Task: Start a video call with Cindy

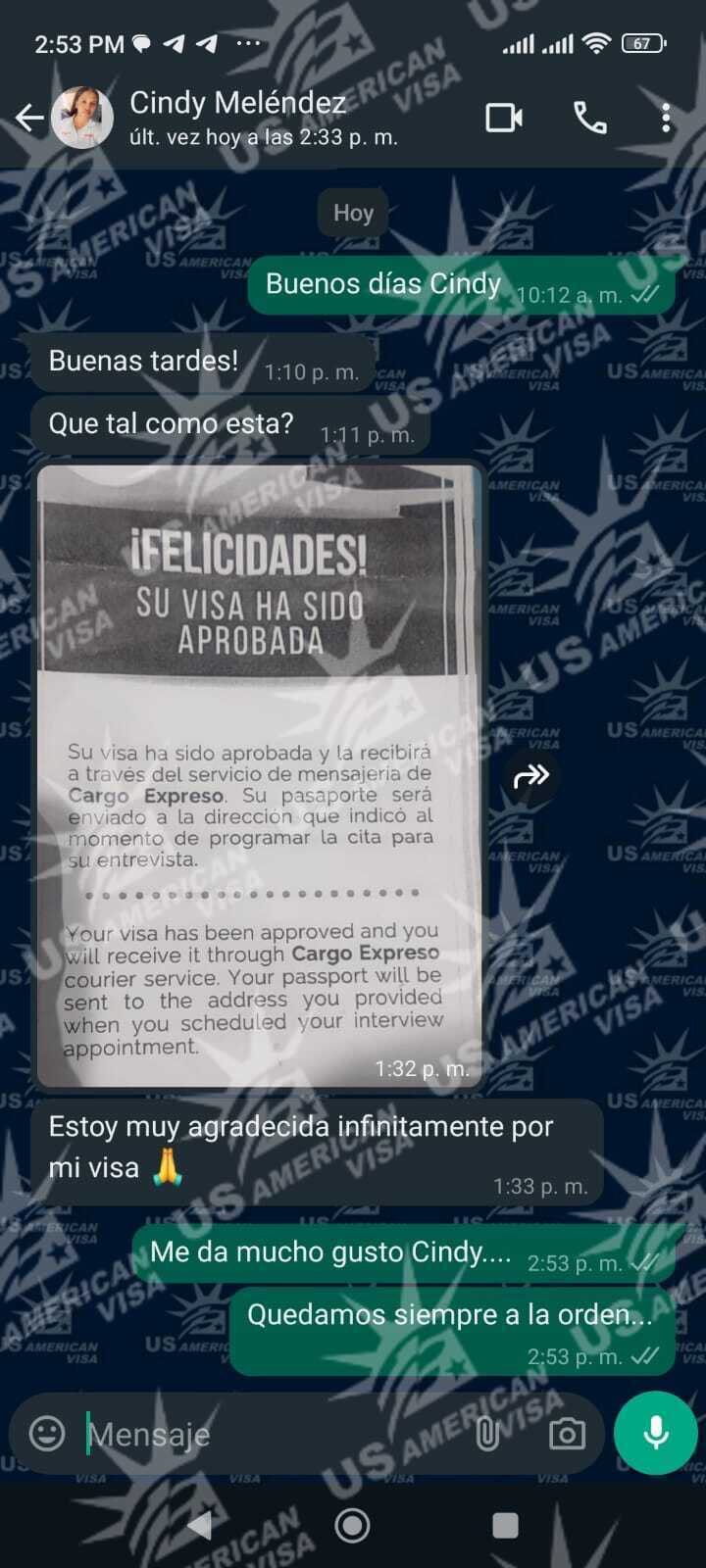Action: [x=504, y=119]
